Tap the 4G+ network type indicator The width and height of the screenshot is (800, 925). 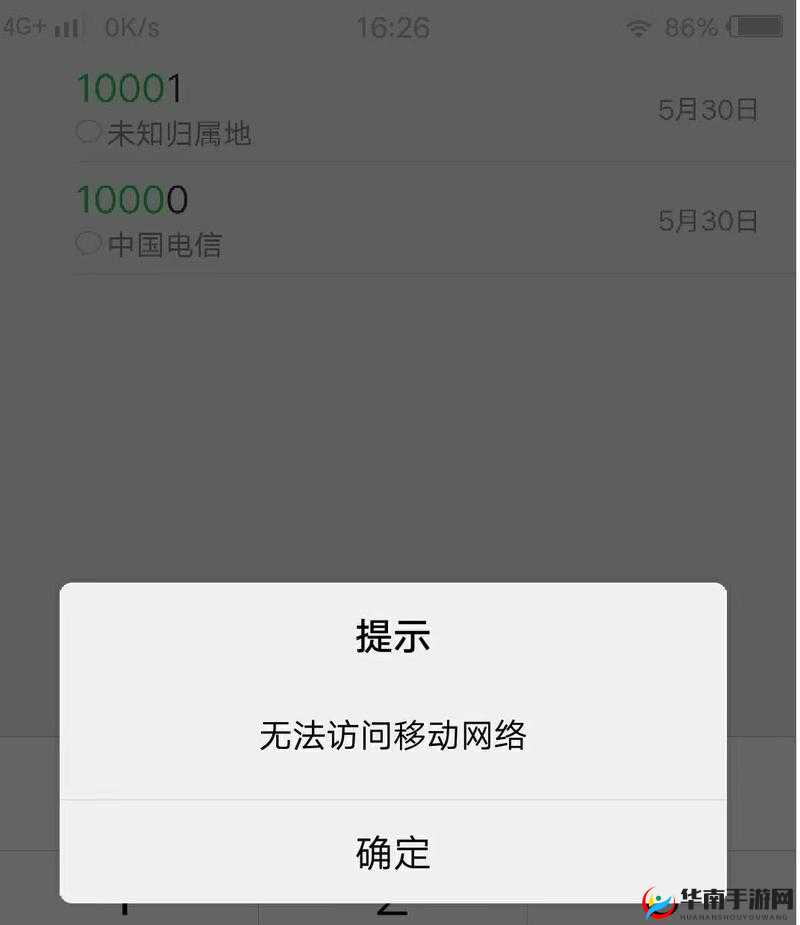click(x=22, y=26)
